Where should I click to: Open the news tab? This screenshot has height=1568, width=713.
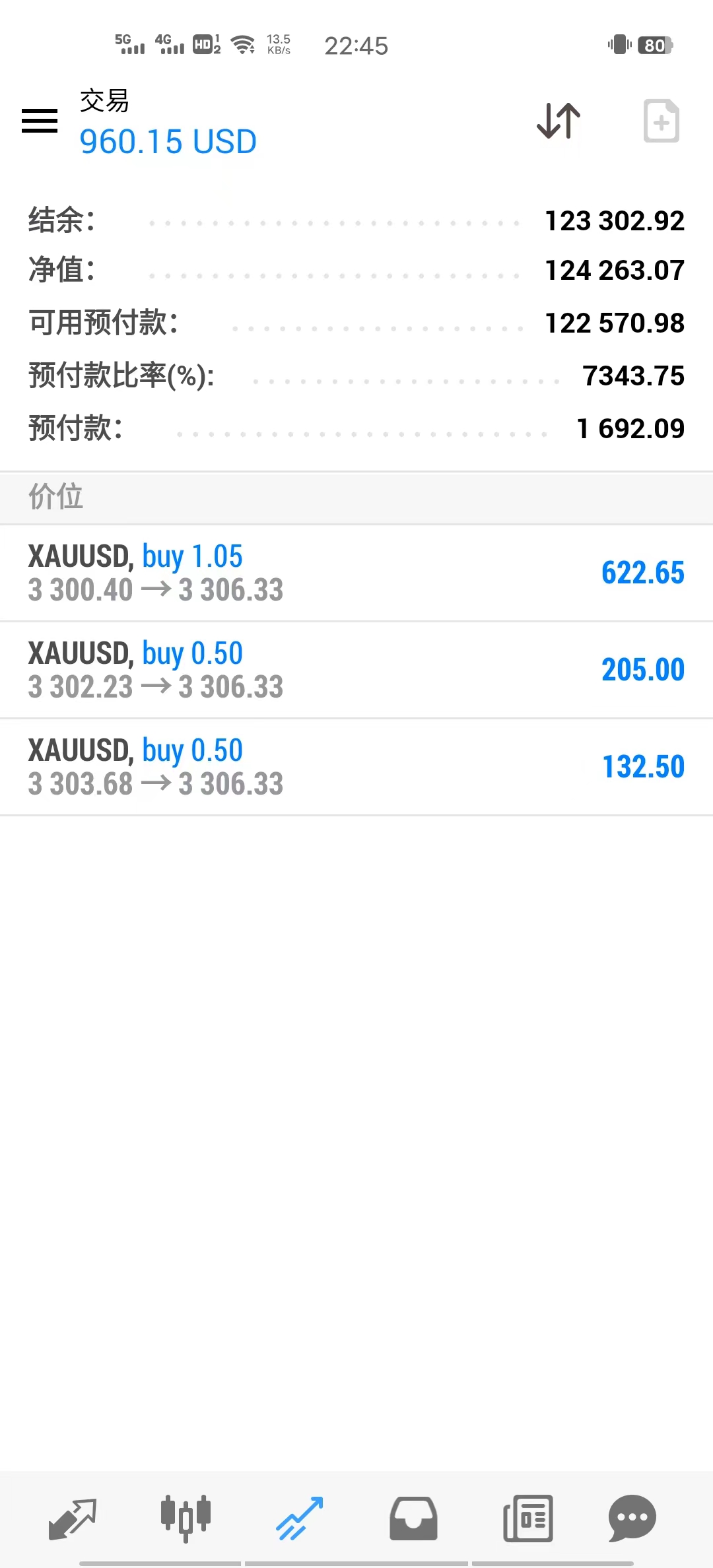point(528,1518)
